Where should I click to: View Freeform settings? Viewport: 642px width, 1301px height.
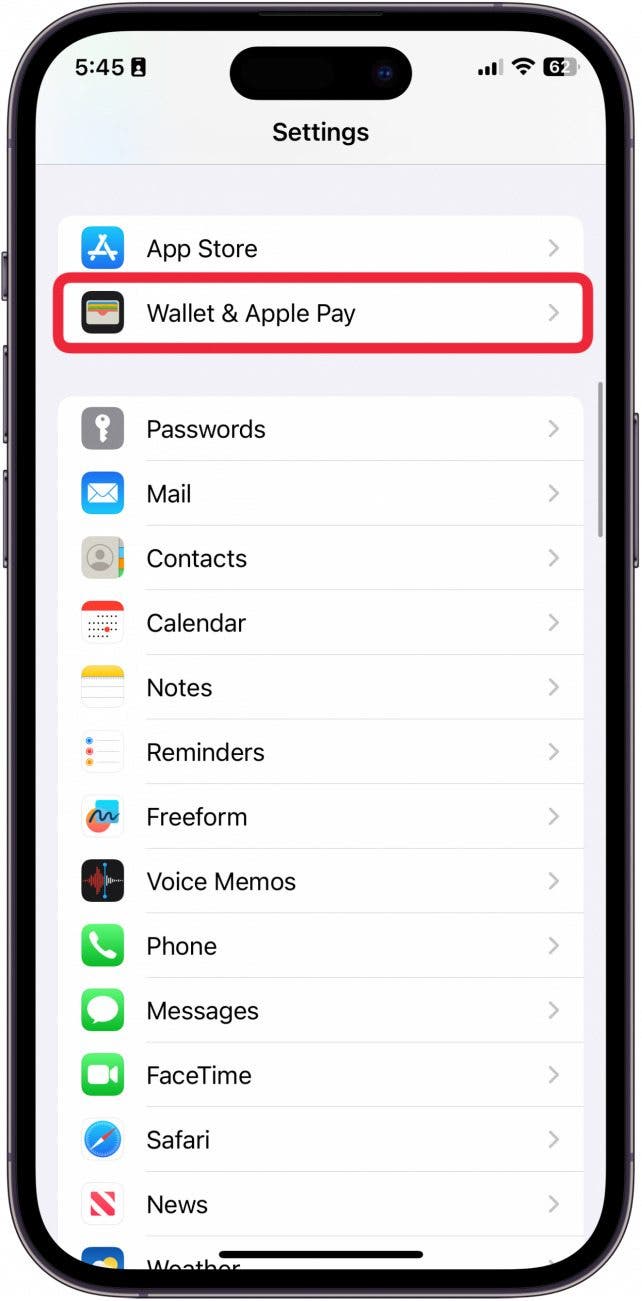[320, 817]
